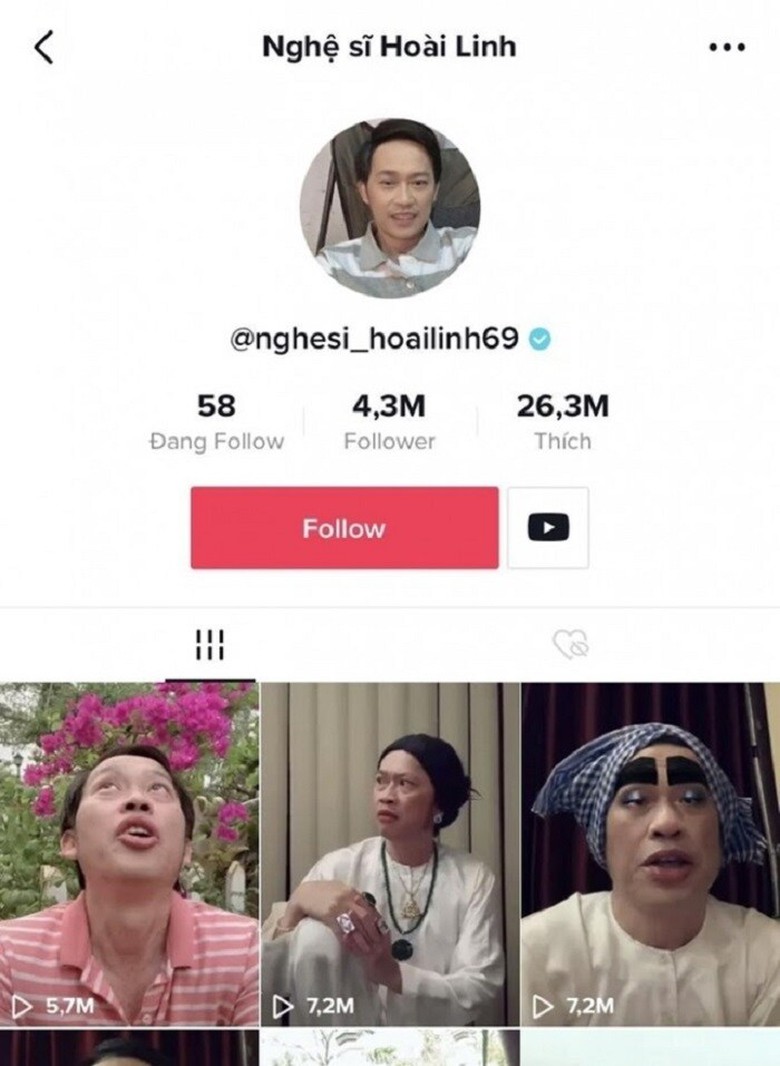The image size is (780, 1066).
Task: Open the linked YouTube channel button
Action: point(548,528)
